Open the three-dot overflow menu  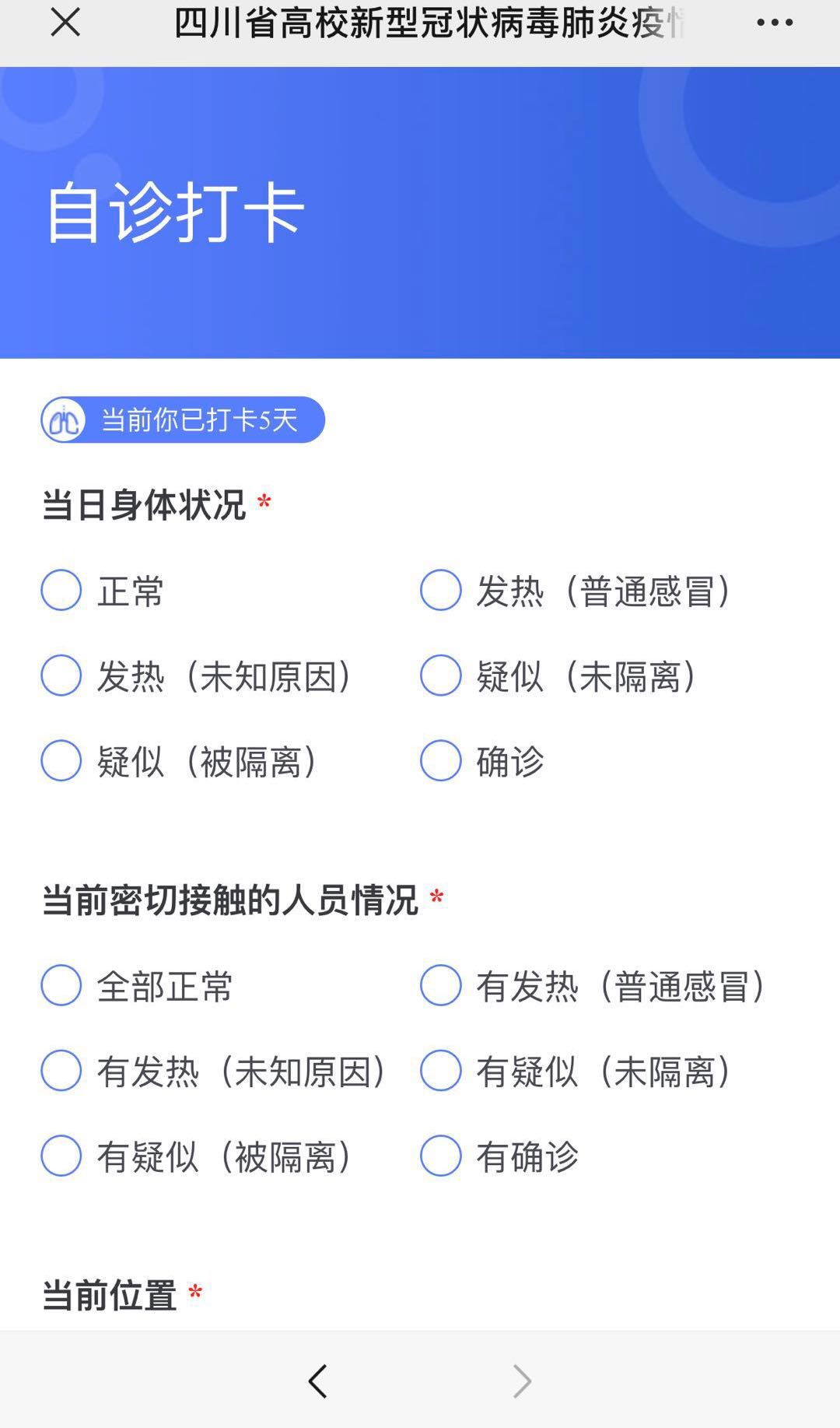775,23
